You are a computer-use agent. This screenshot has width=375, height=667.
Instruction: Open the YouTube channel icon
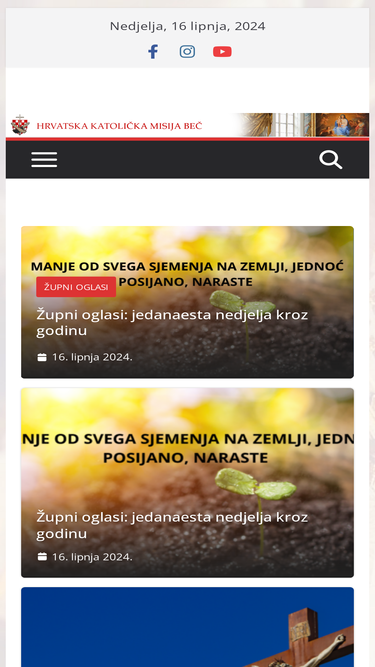tap(222, 51)
